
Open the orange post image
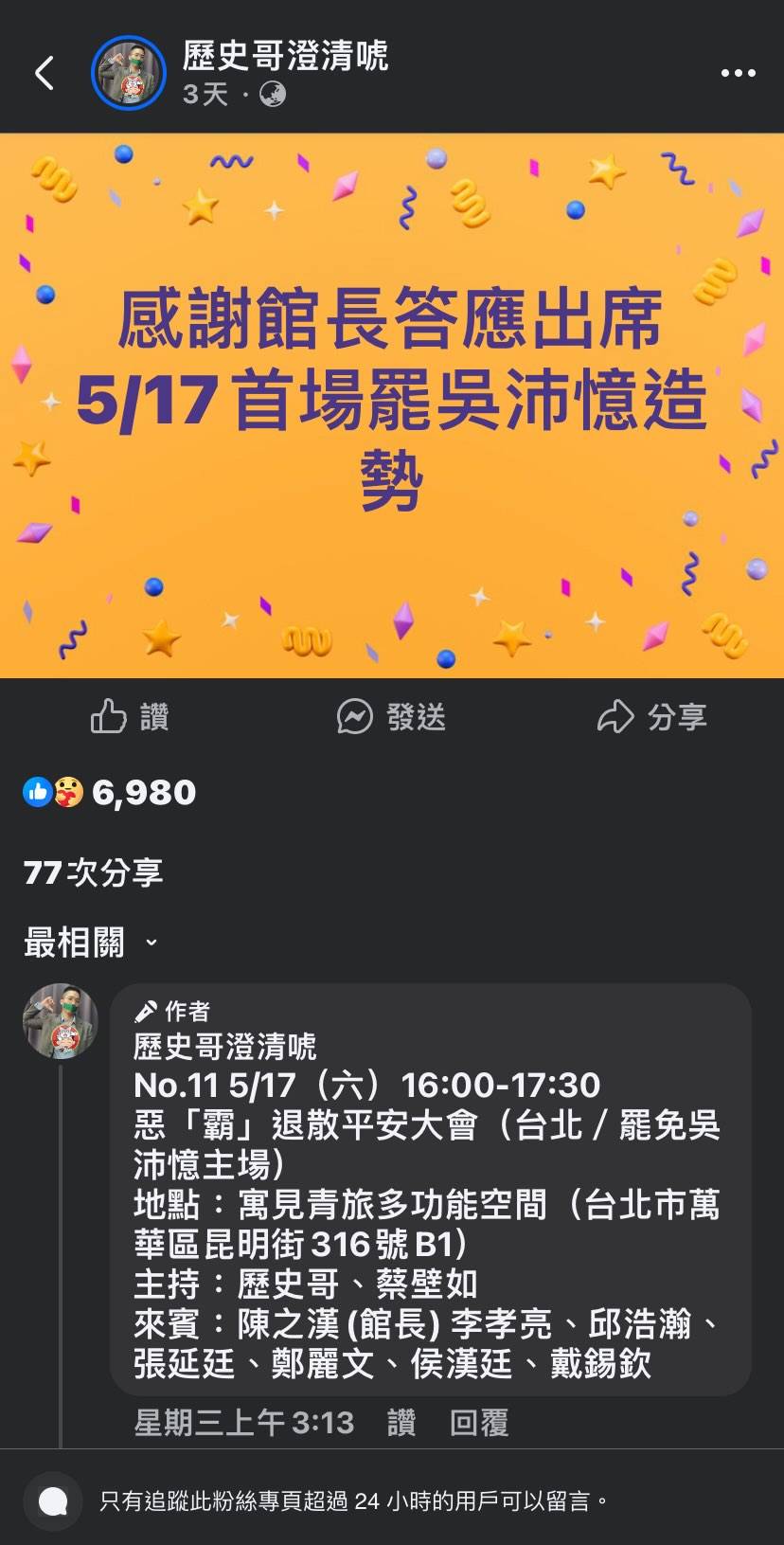[392, 405]
